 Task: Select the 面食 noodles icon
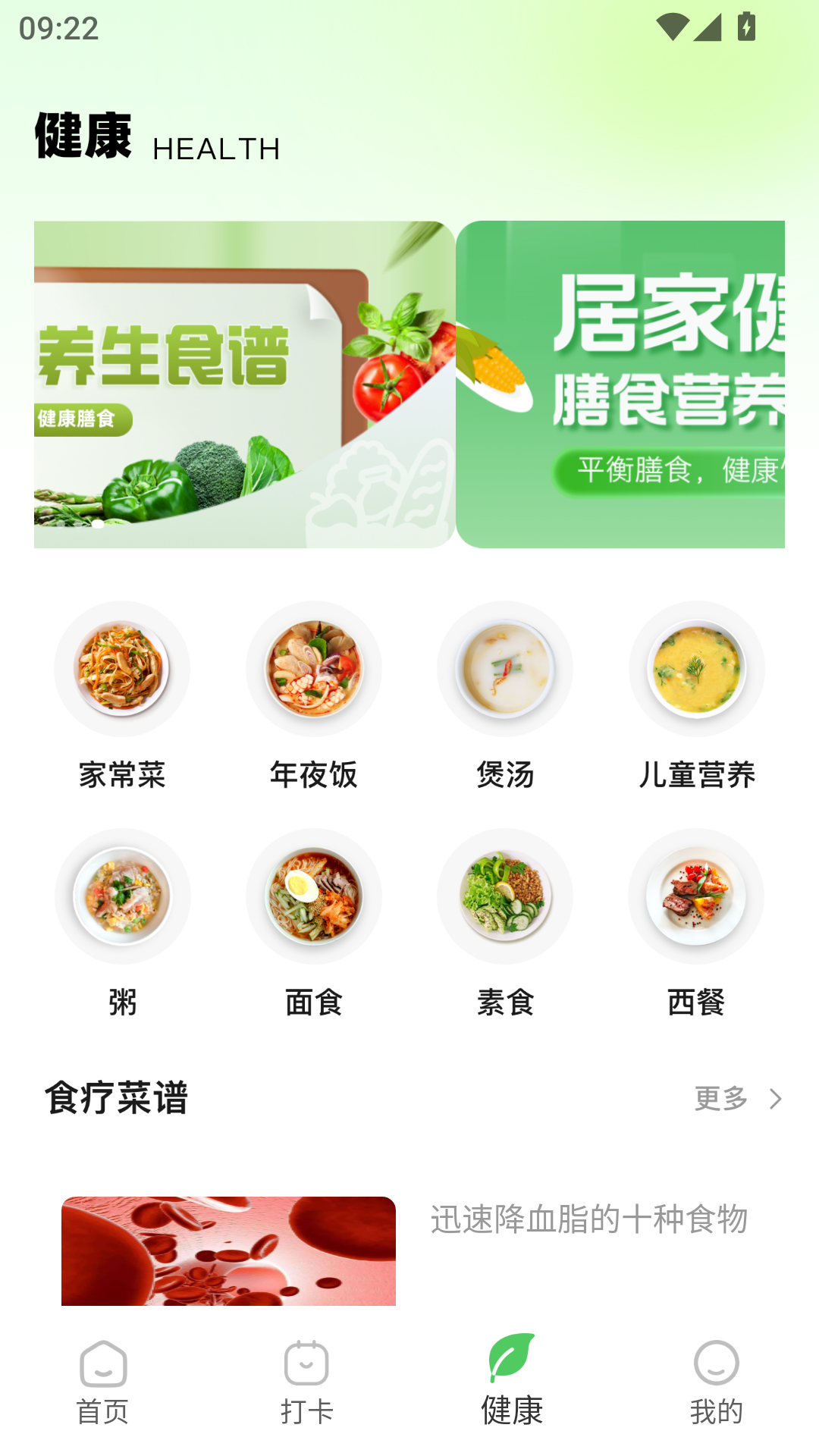(x=314, y=897)
